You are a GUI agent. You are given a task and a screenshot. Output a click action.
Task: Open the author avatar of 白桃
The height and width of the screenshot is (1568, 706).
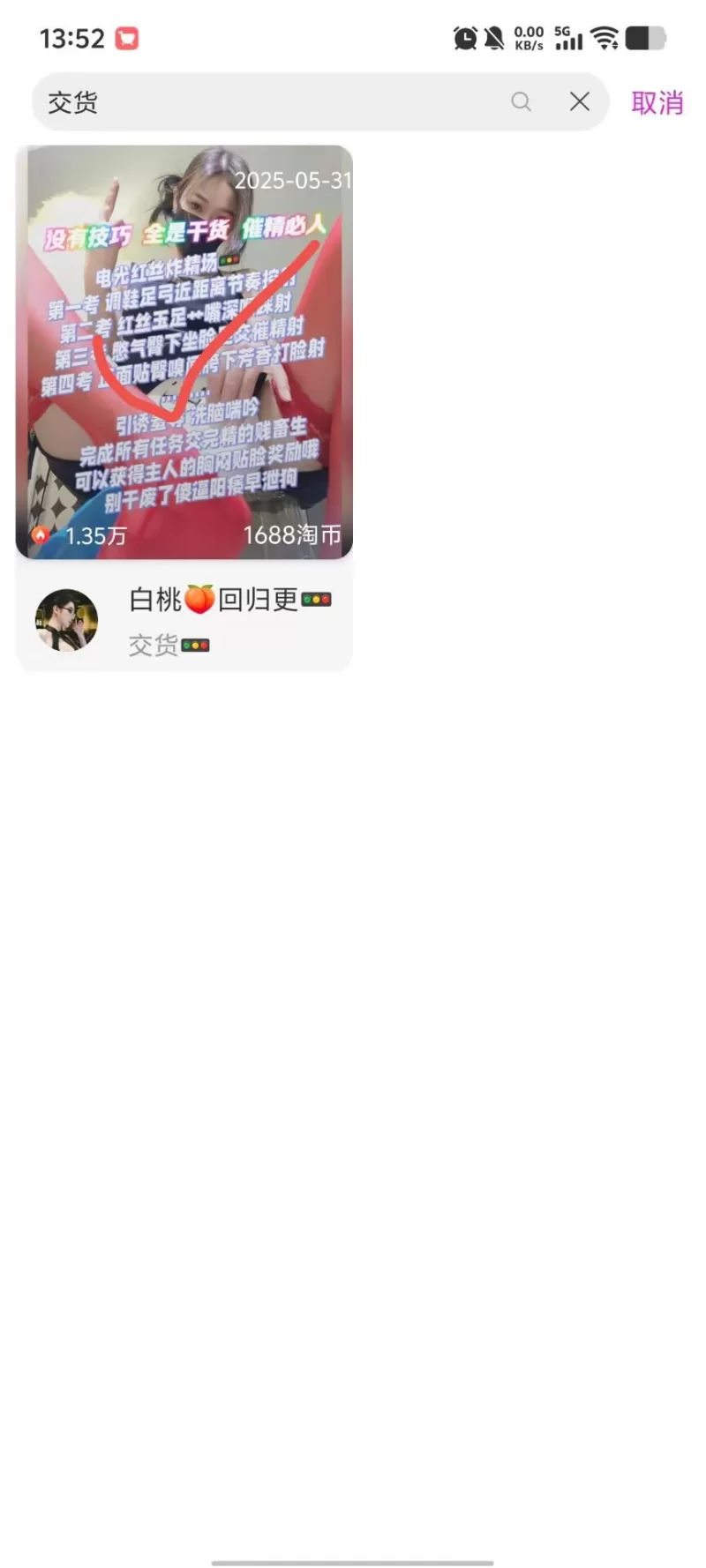coord(66,620)
